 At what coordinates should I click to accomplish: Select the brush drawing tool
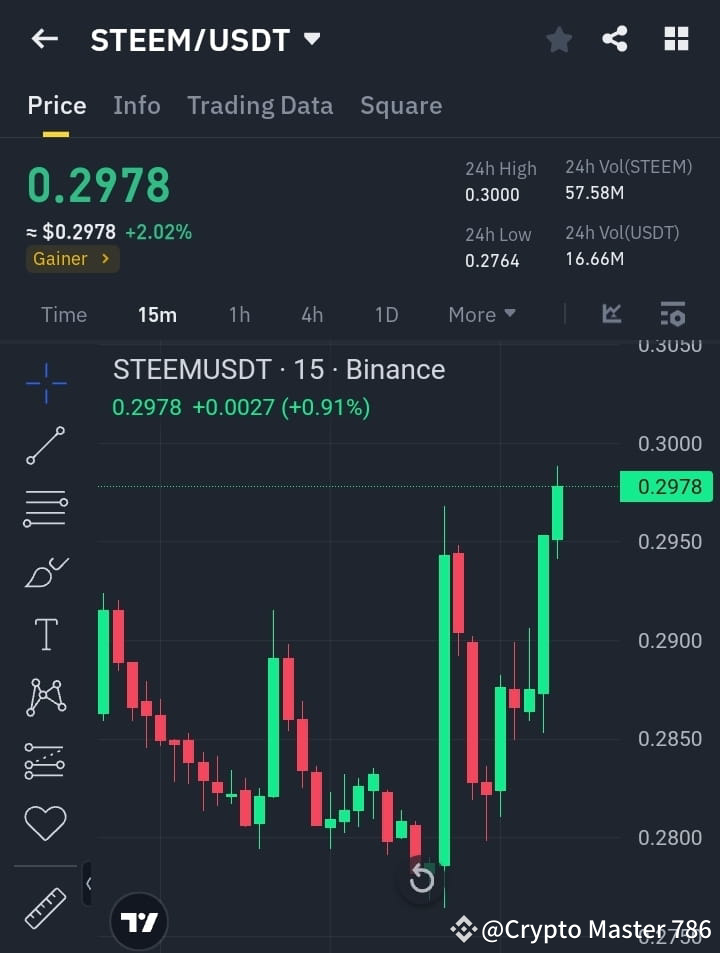(x=44, y=571)
